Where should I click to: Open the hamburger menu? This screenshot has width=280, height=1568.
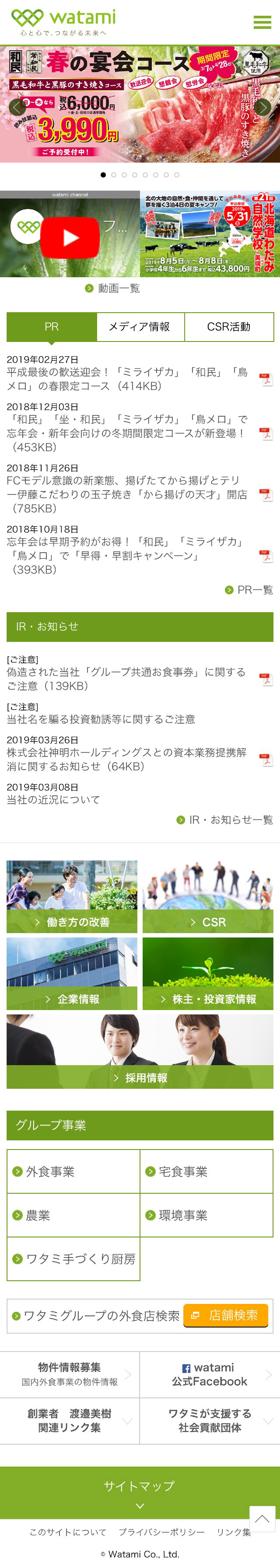point(262,23)
